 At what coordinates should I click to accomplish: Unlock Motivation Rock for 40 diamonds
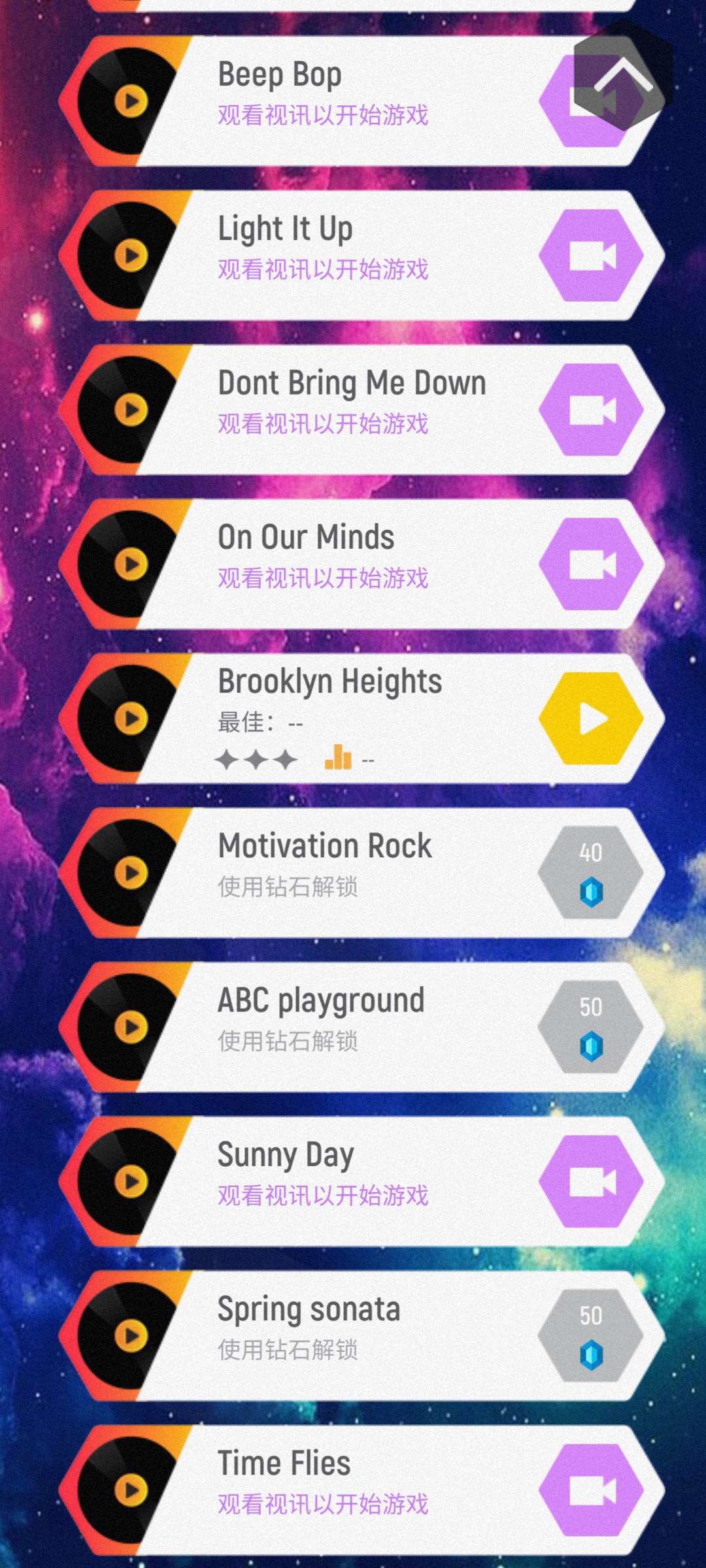pyautogui.click(x=591, y=873)
